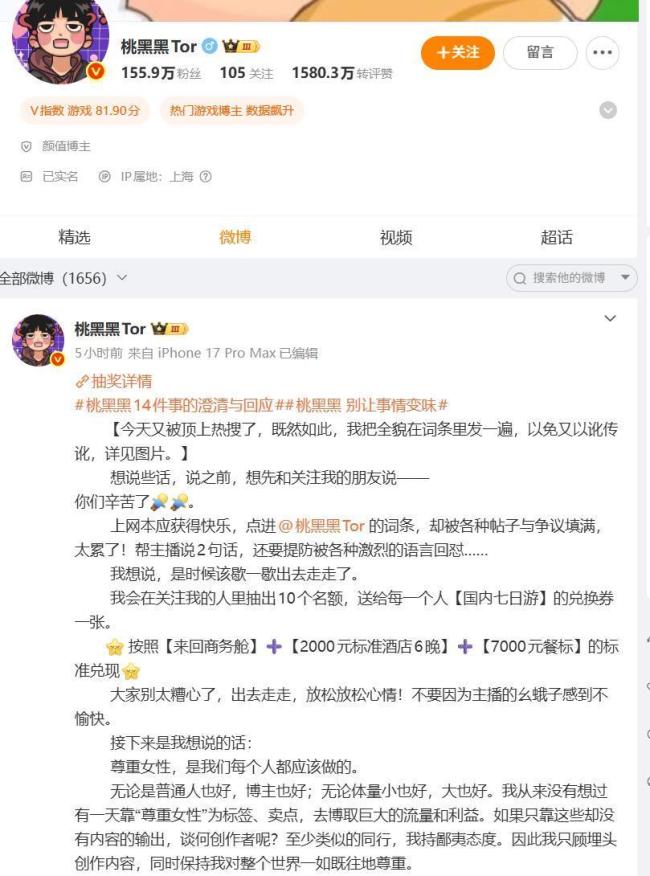
Task: Switch to the 微博 tab
Action: pos(235,237)
